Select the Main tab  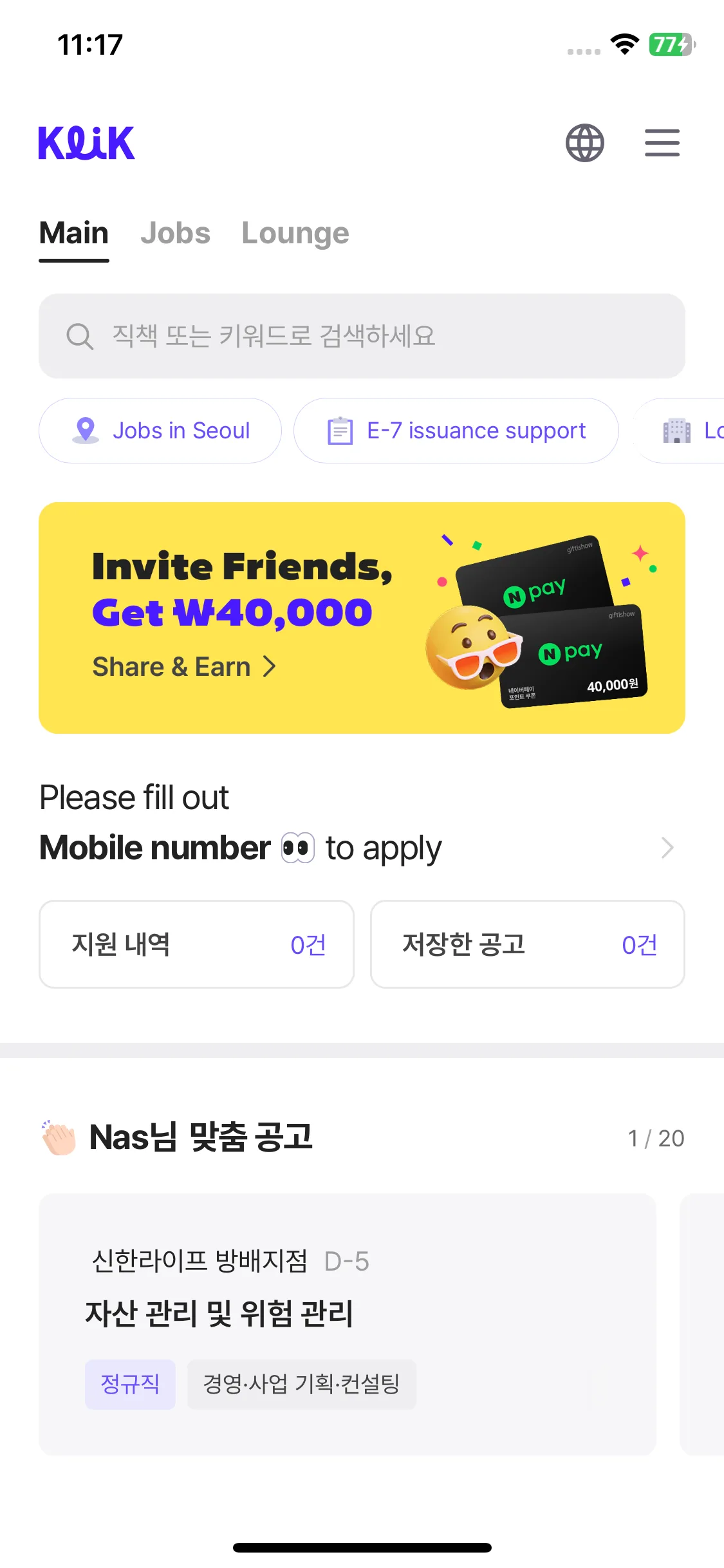[74, 234]
